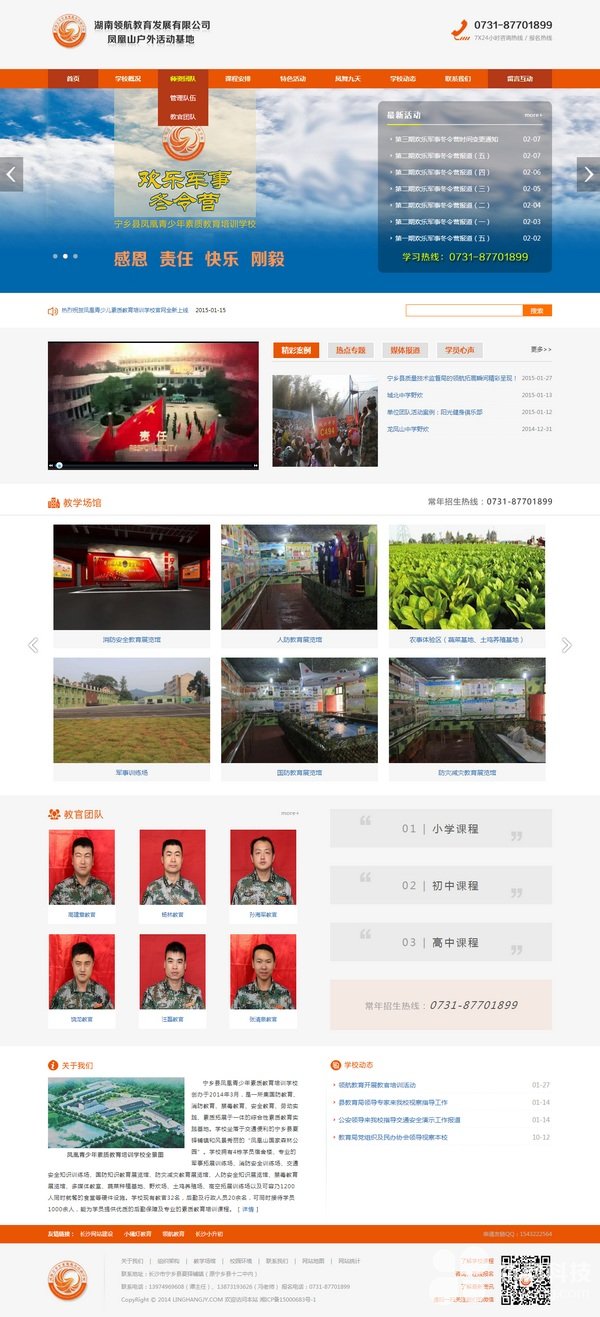
Task: Tap the site search input field
Action: 464,311
